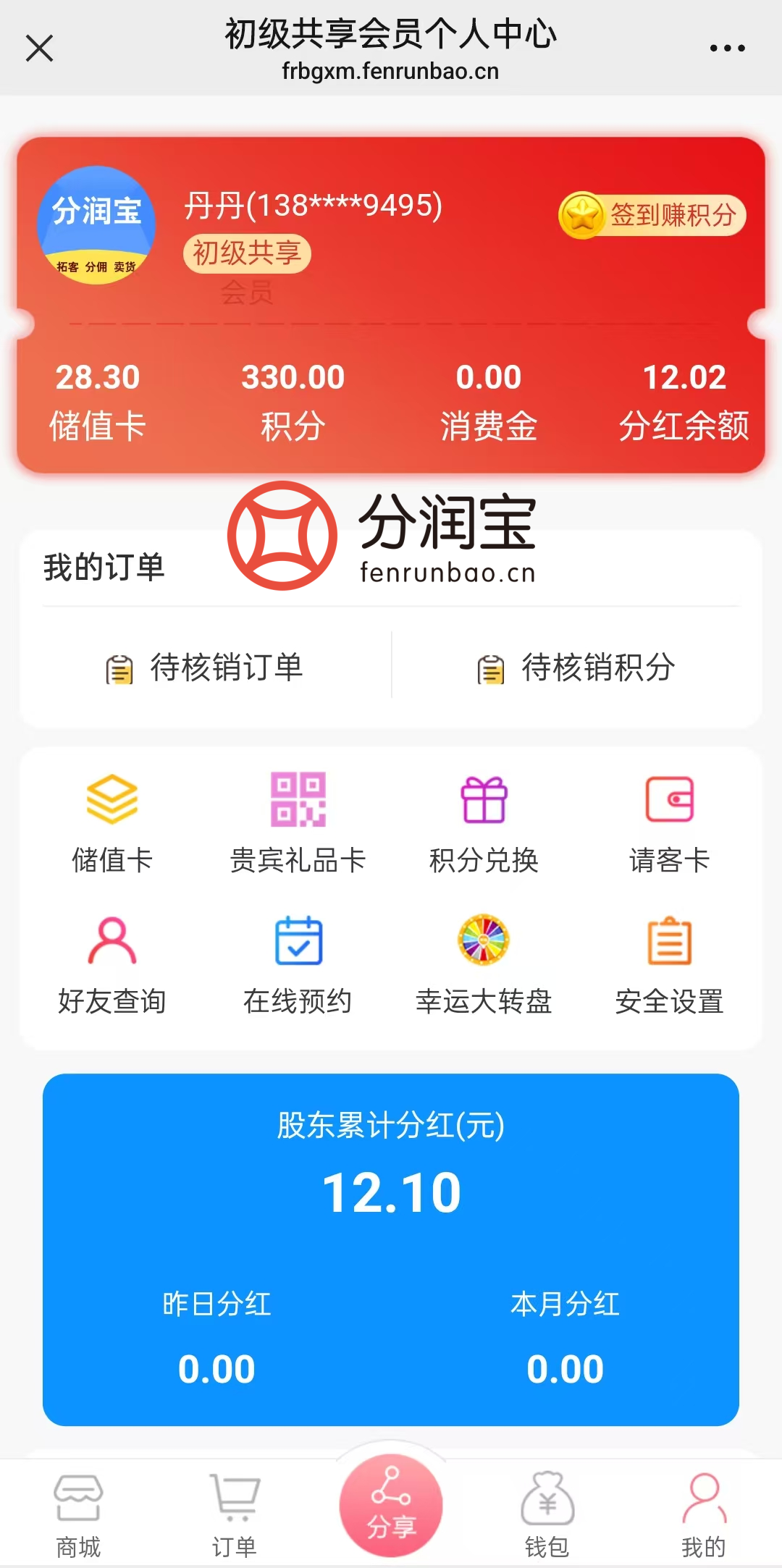The image size is (782, 1568).
Task: Click 签到赚积分 sign-in reward button
Action: click(652, 214)
